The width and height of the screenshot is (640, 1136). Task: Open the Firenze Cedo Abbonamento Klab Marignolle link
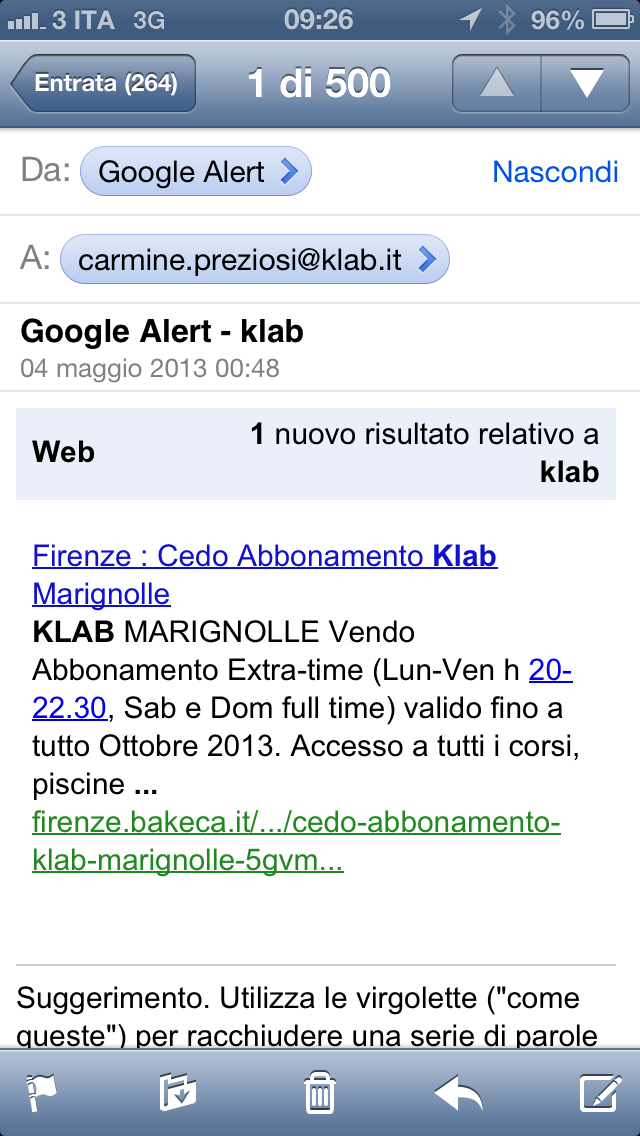pos(265,575)
